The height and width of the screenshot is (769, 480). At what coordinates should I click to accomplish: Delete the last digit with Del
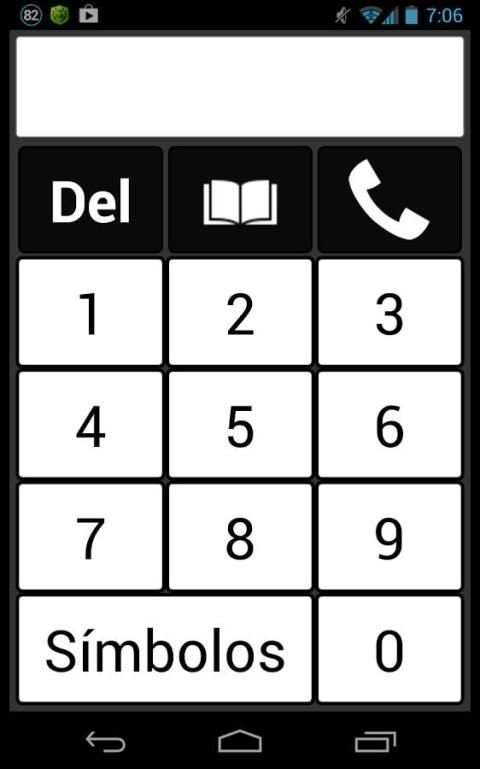[91, 200]
